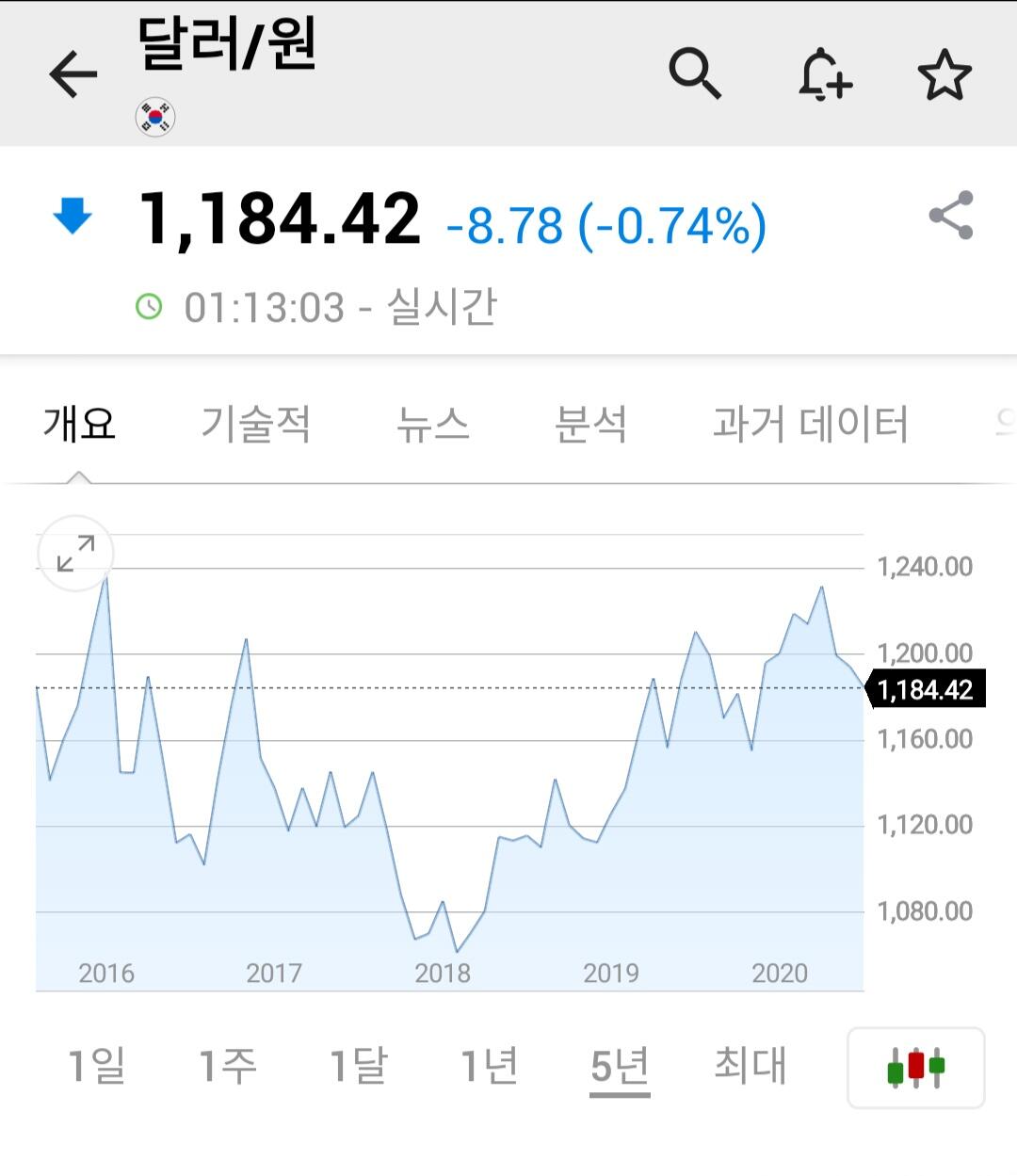Show the 최대 chart range
This screenshot has width=1017, height=1176.
click(x=750, y=1066)
